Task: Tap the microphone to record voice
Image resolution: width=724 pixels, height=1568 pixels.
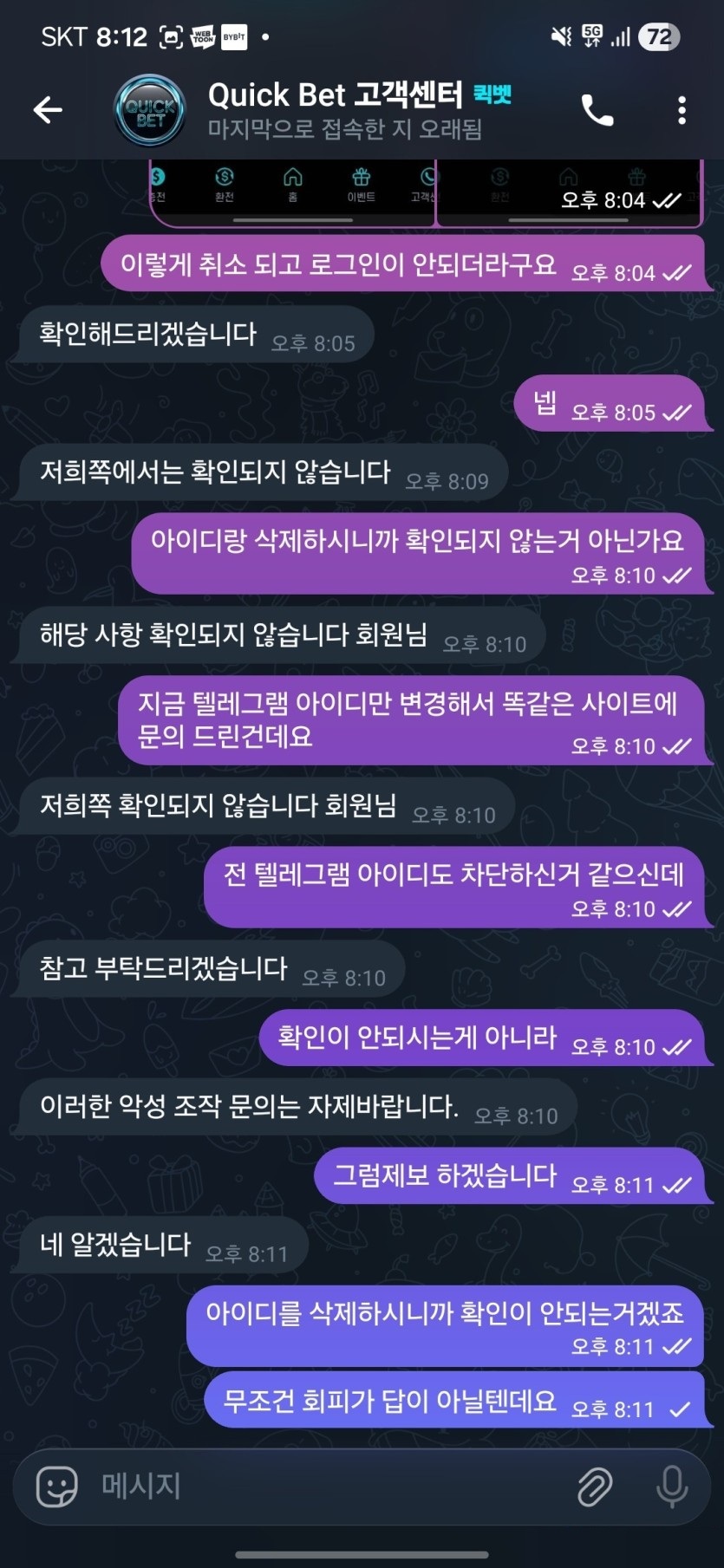Action: (x=671, y=1487)
